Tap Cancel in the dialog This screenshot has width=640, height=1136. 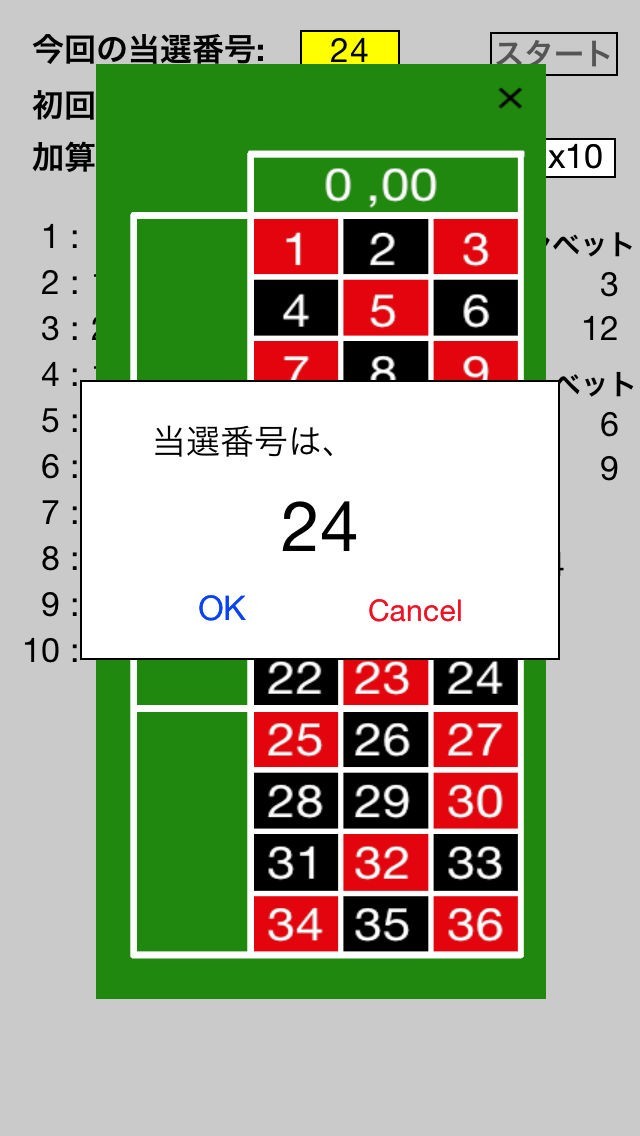415,611
